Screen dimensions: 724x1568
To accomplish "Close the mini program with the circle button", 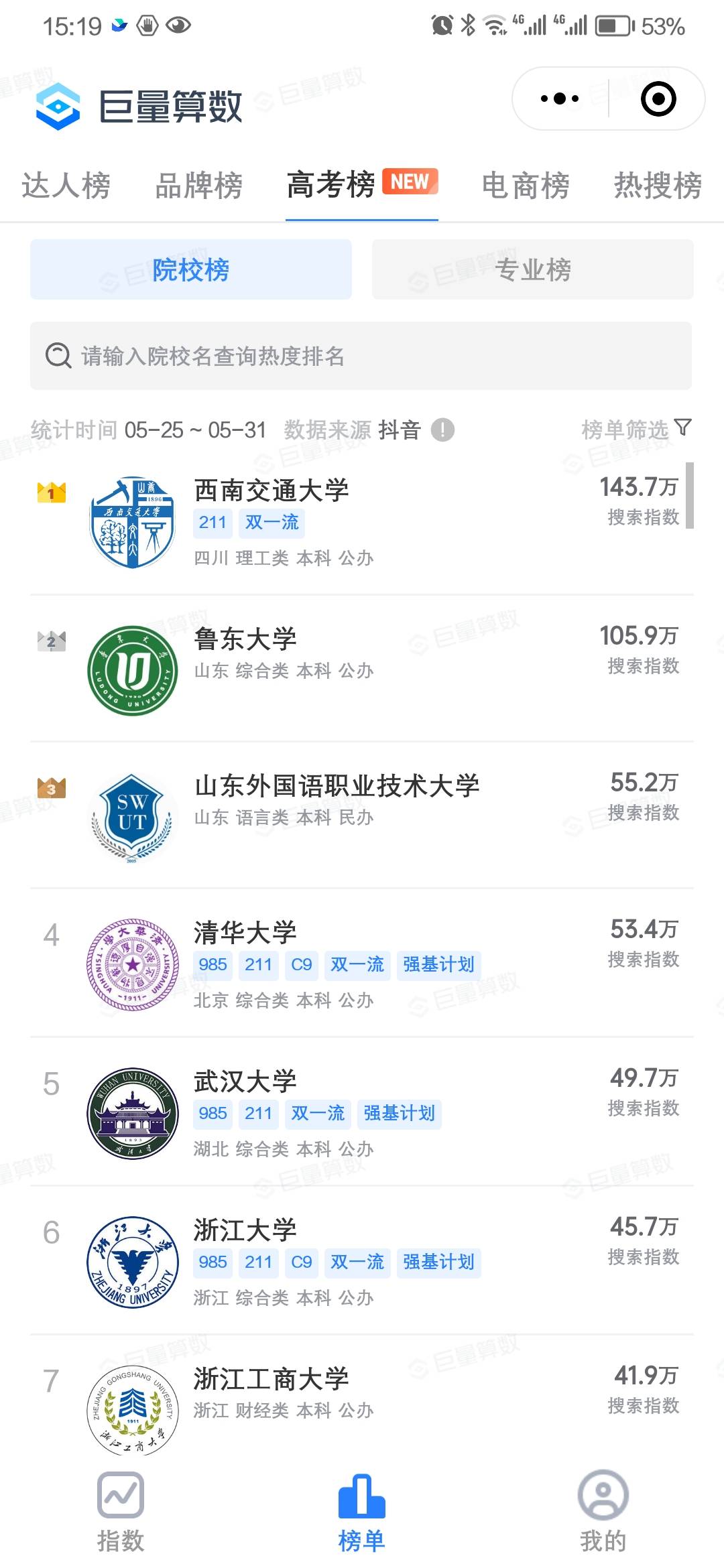I will click(658, 99).
